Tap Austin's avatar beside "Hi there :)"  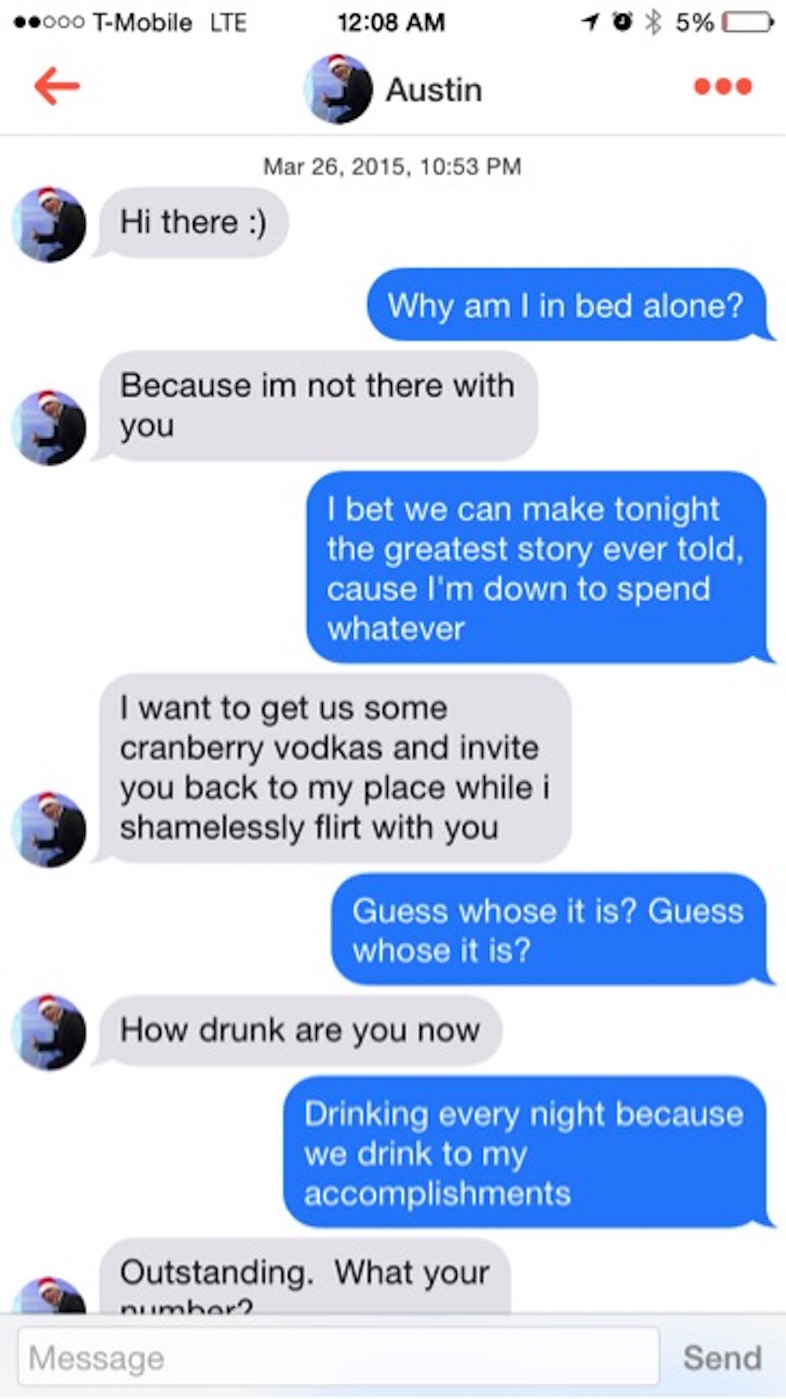tap(49, 224)
